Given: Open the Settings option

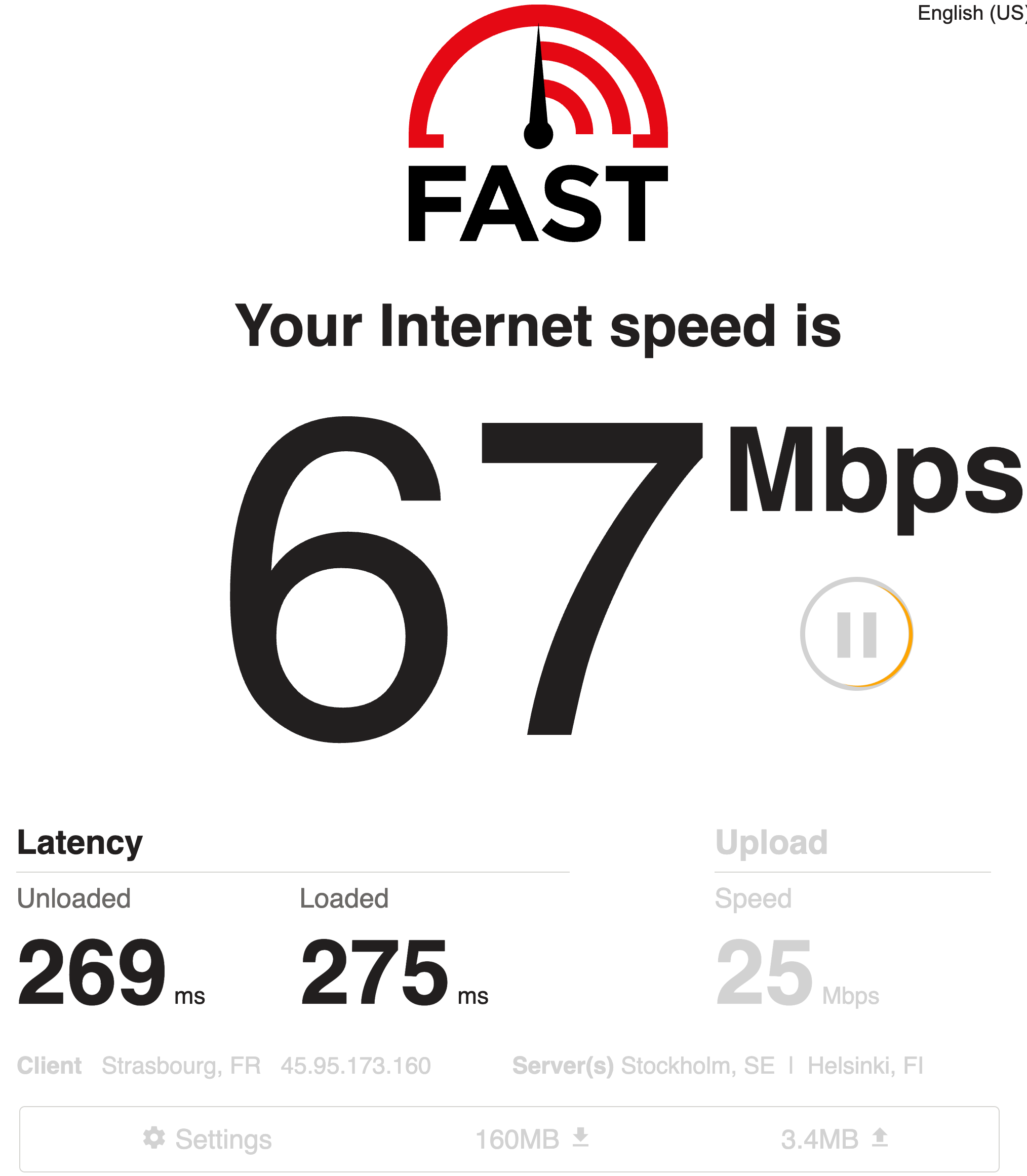Looking at the screenshot, I should pos(208,1139).
